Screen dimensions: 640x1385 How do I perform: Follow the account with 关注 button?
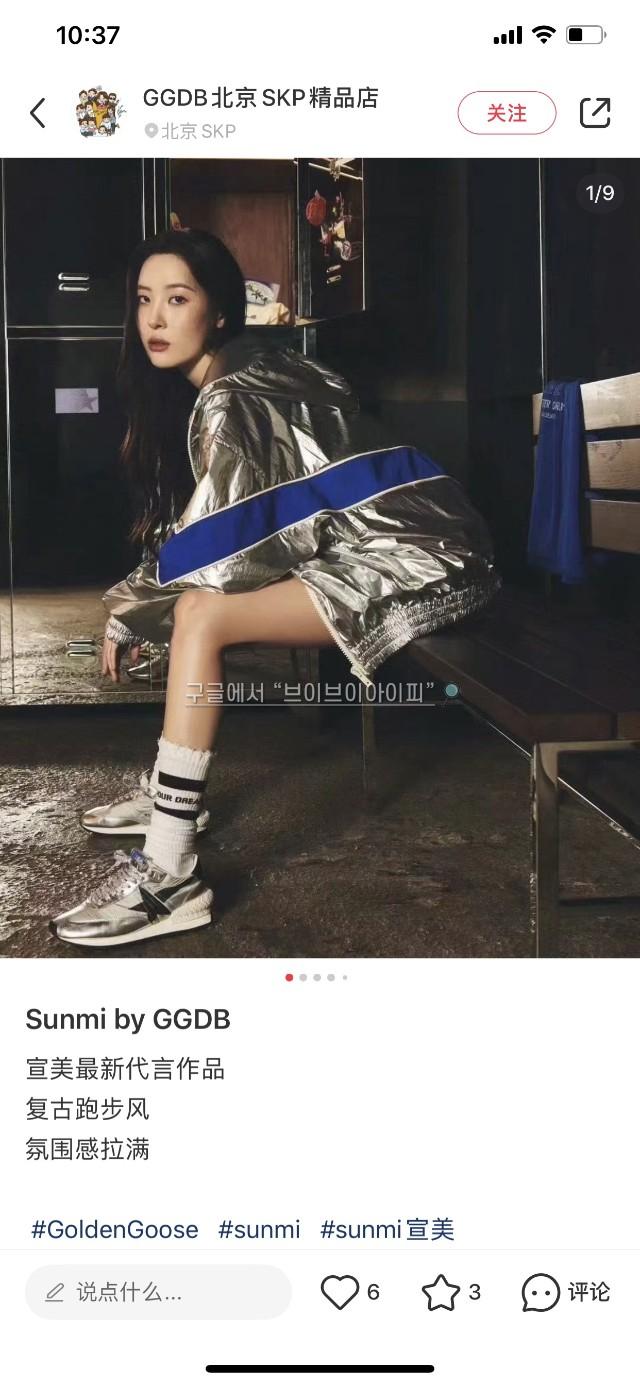click(506, 113)
